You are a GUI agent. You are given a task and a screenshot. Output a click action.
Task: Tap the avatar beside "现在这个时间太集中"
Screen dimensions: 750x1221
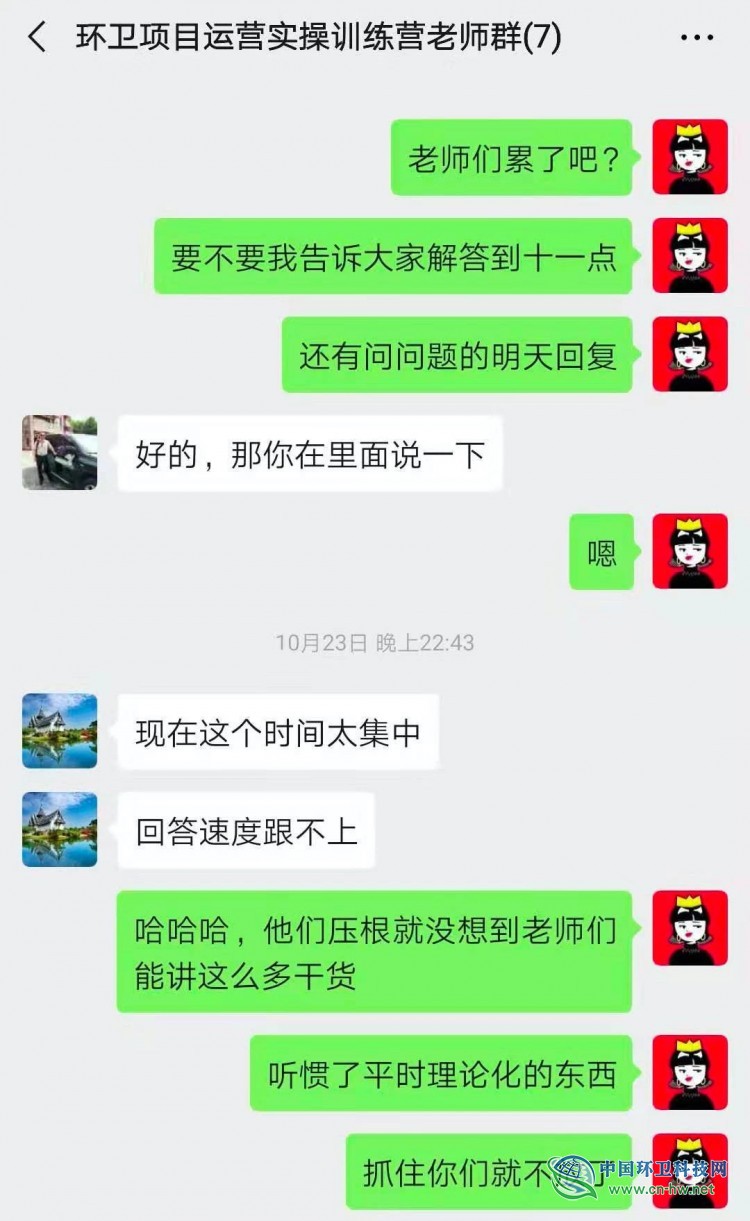(x=60, y=731)
